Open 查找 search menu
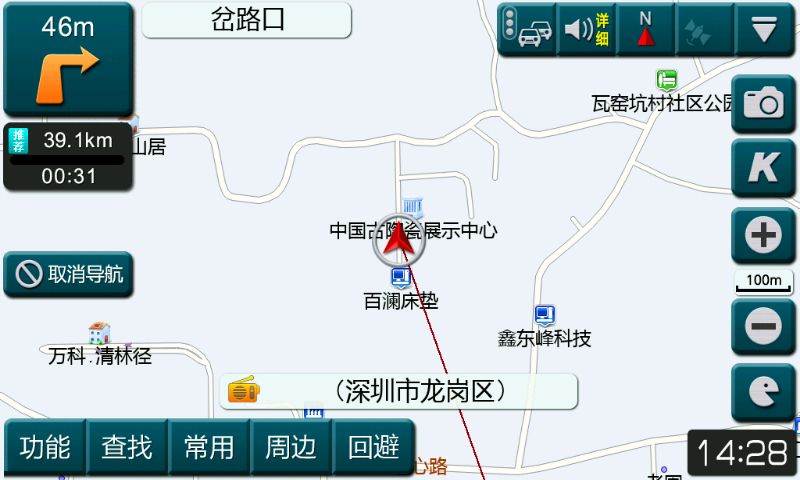Image resolution: width=800 pixels, height=480 pixels. pyautogui.click(x=127, y=447)
